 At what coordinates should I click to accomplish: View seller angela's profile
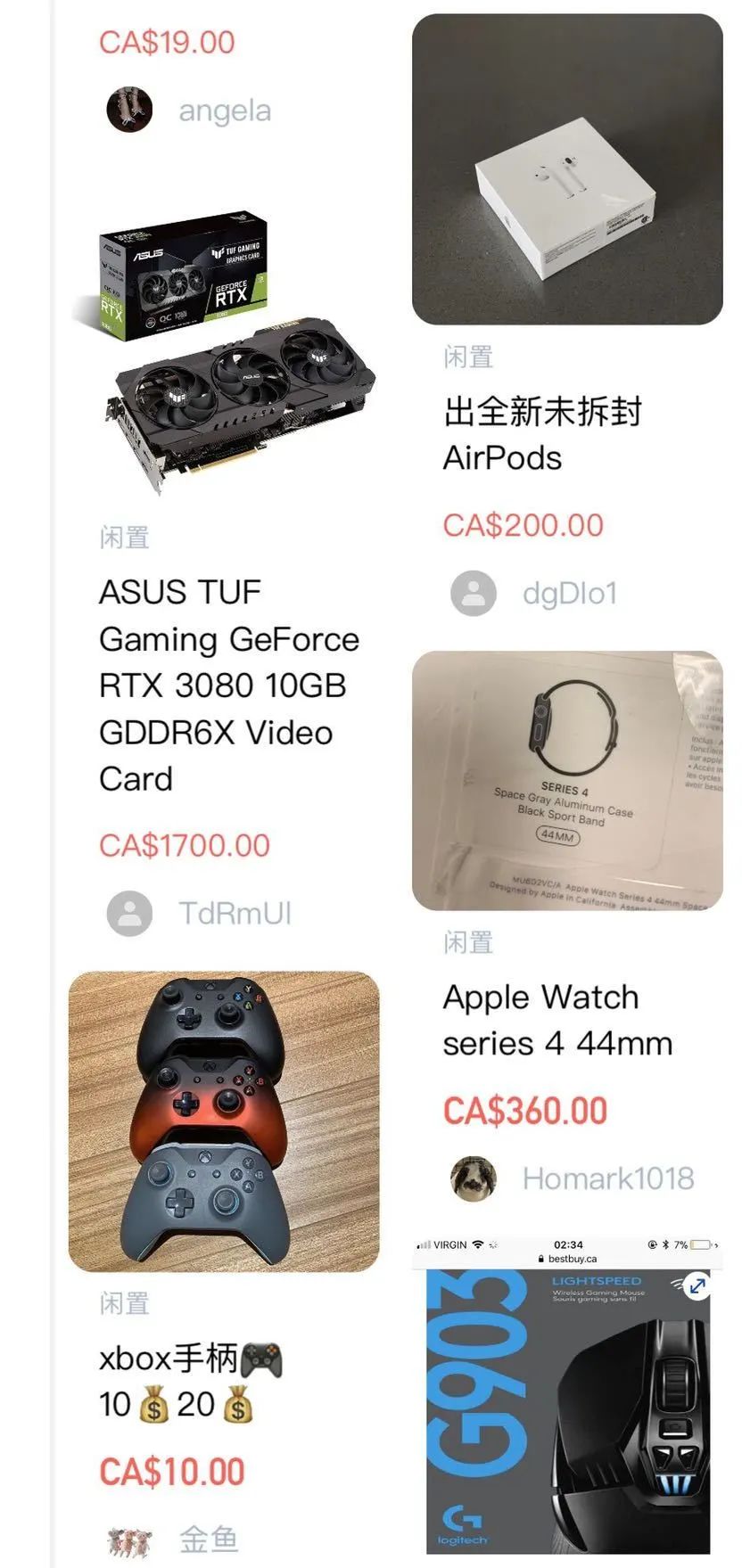click(x=224, y=111)
